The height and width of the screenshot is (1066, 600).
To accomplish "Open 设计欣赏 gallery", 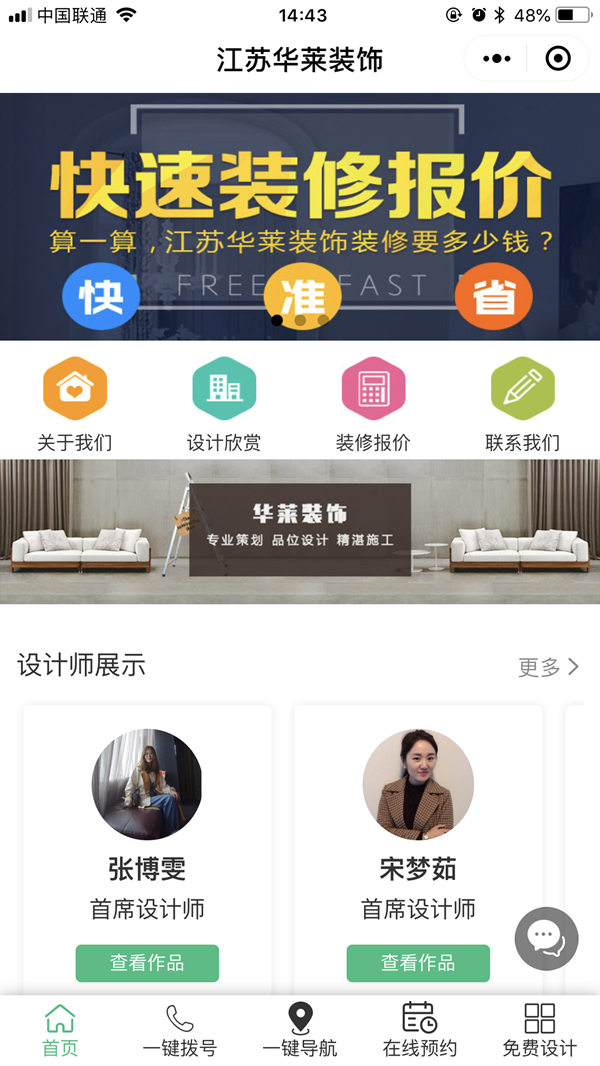I will tap(224, 404).
